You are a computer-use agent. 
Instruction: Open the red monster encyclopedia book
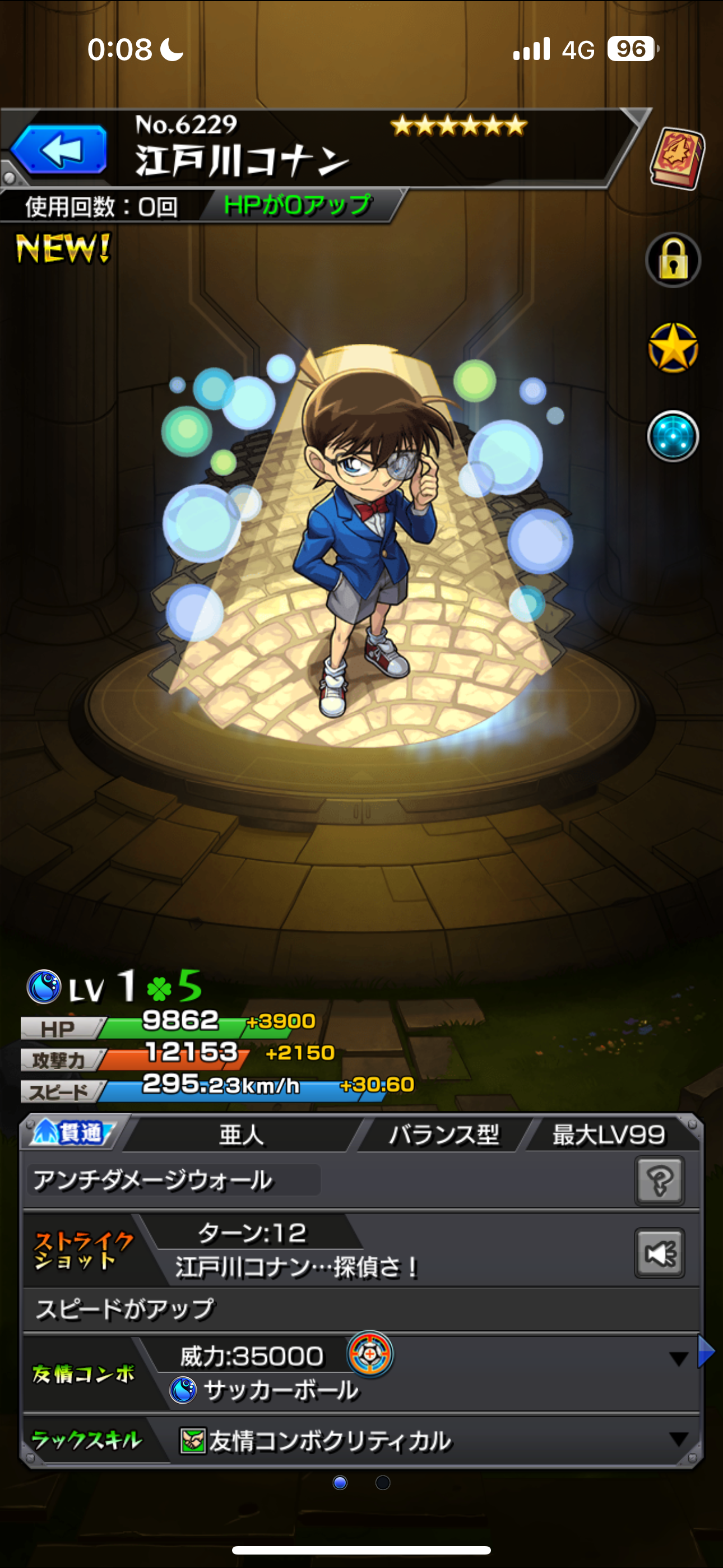(676, 158)
